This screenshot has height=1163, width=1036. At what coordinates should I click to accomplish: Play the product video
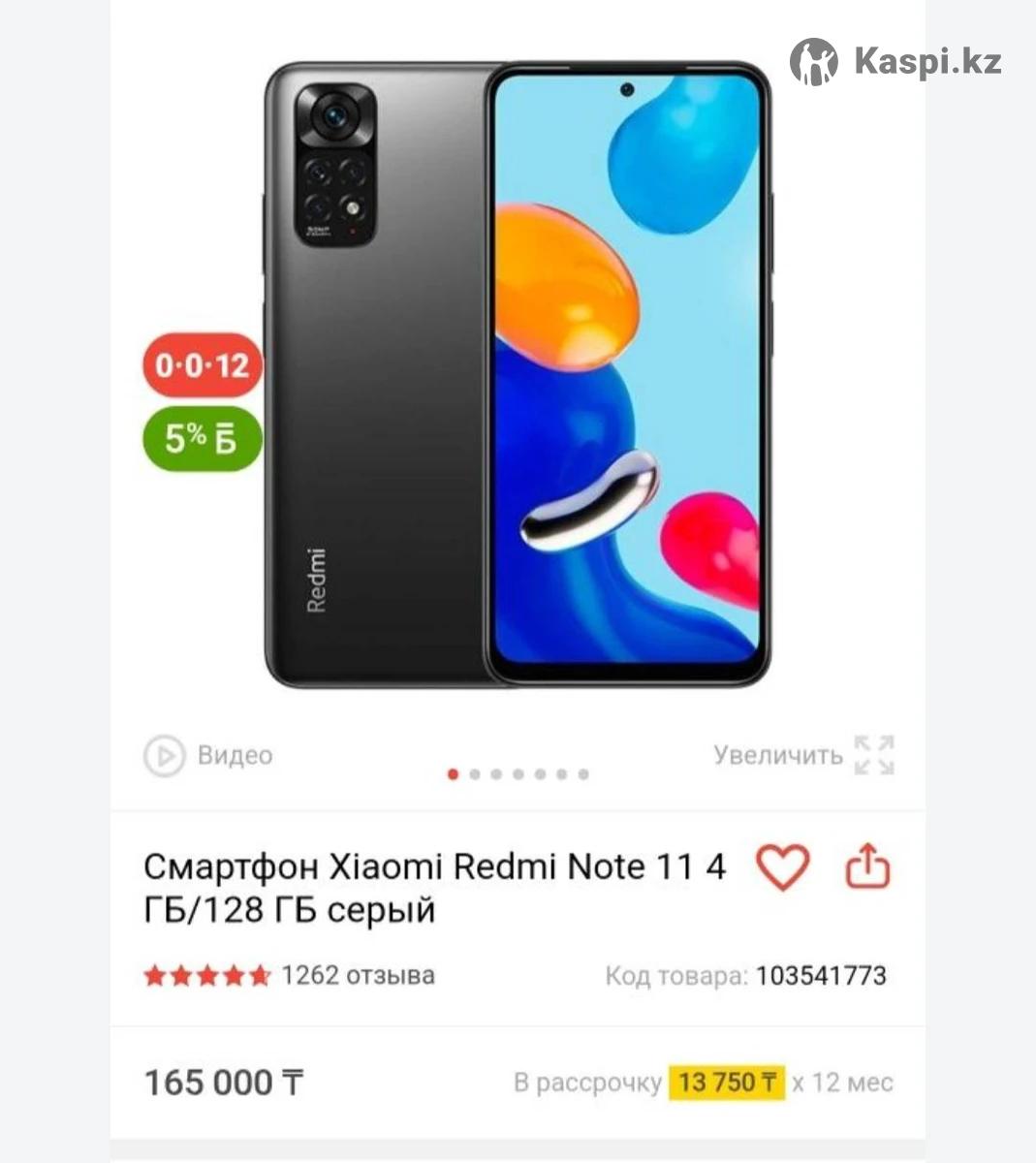pyautogui.click(x=208, y=756)
